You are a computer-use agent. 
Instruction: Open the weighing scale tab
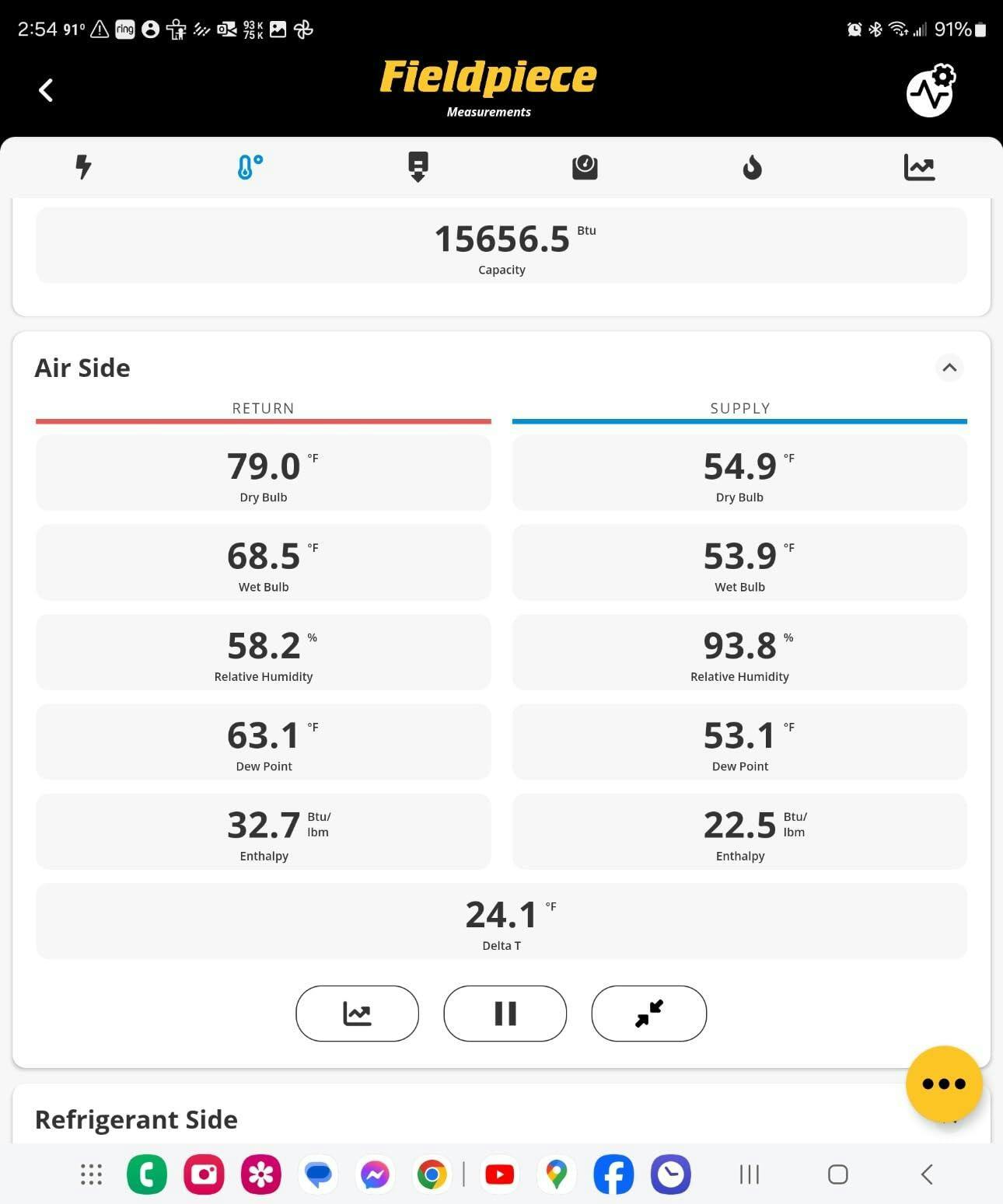[x=585, y=166]
